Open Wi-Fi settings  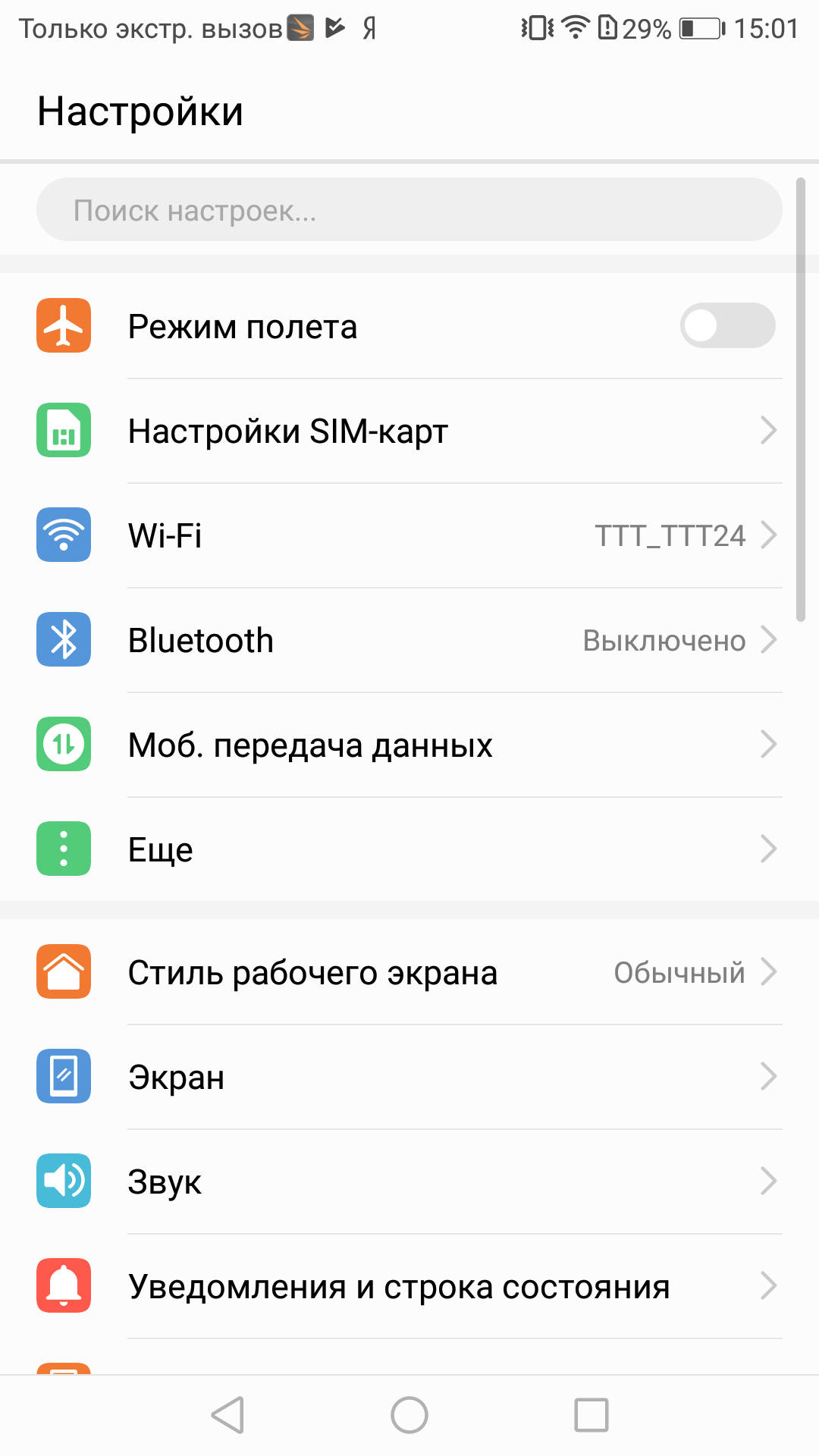tap(409, 535)
